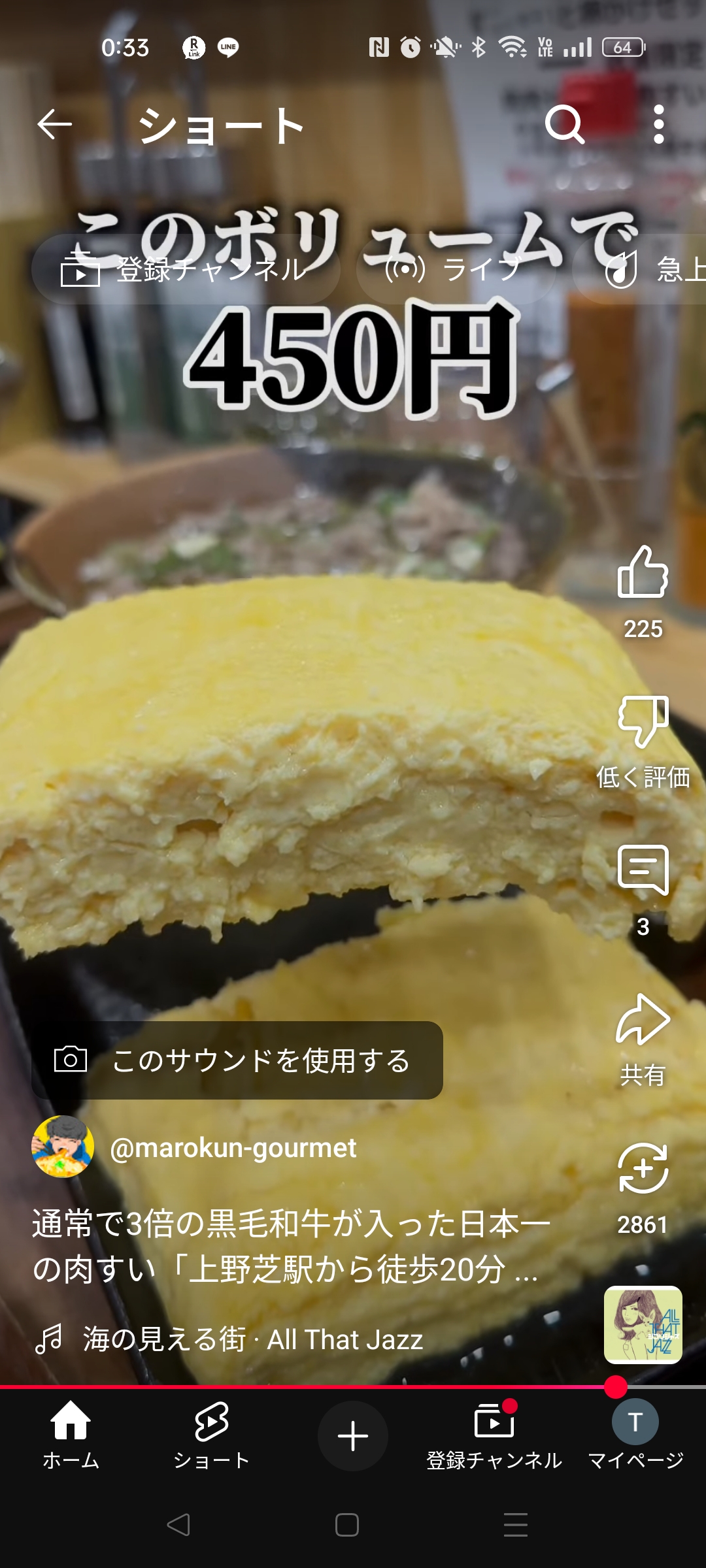This screenshot has height=1568, width=706.
Task: Open the three-dot overflow menu
Action: 659,124
